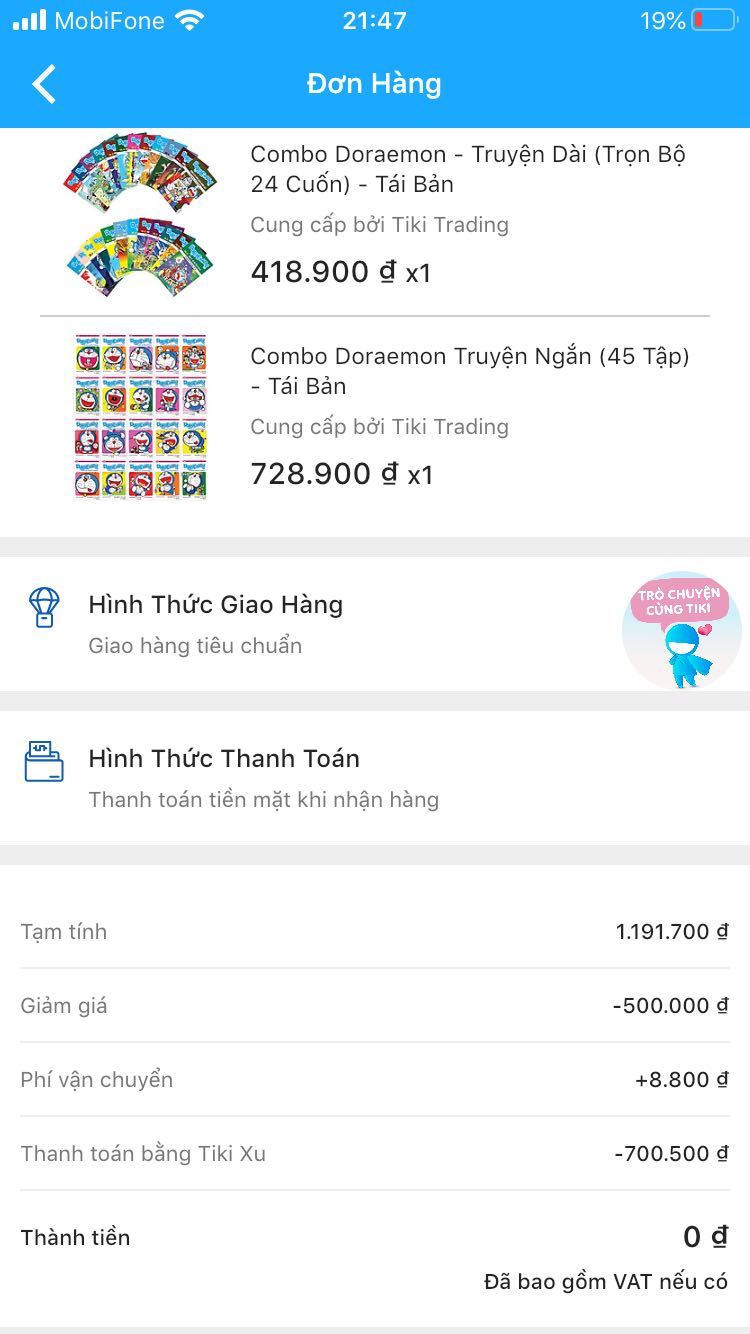The width and height of the screenshot is (750, 1334).
Task: Tap the wallet icon beside Hình Thức Thanh Toán
Action: pos(41,758)
